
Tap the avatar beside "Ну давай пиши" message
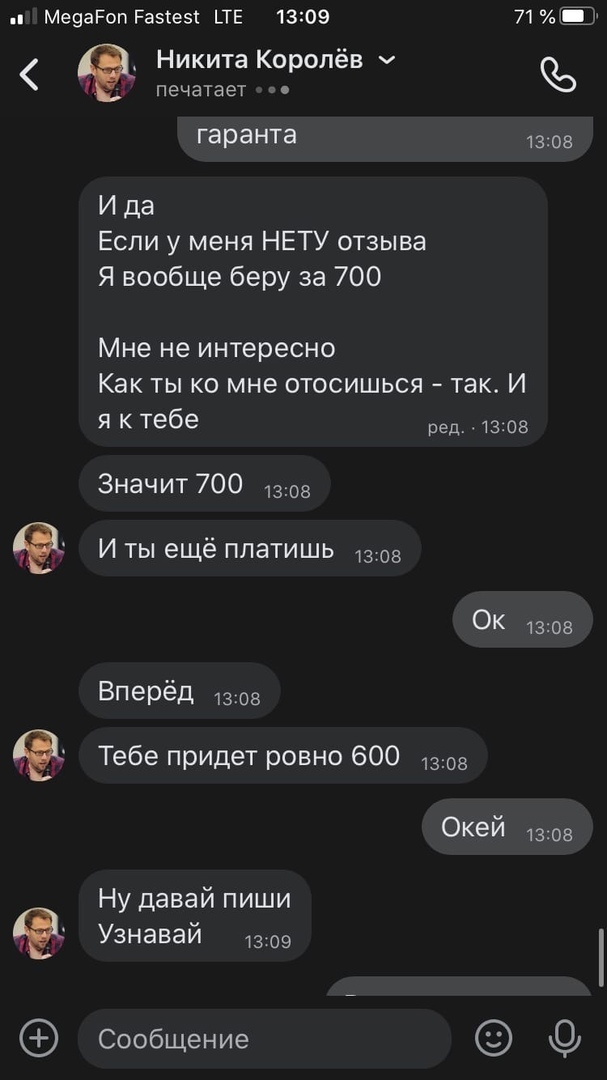click(x=39, y=933)
